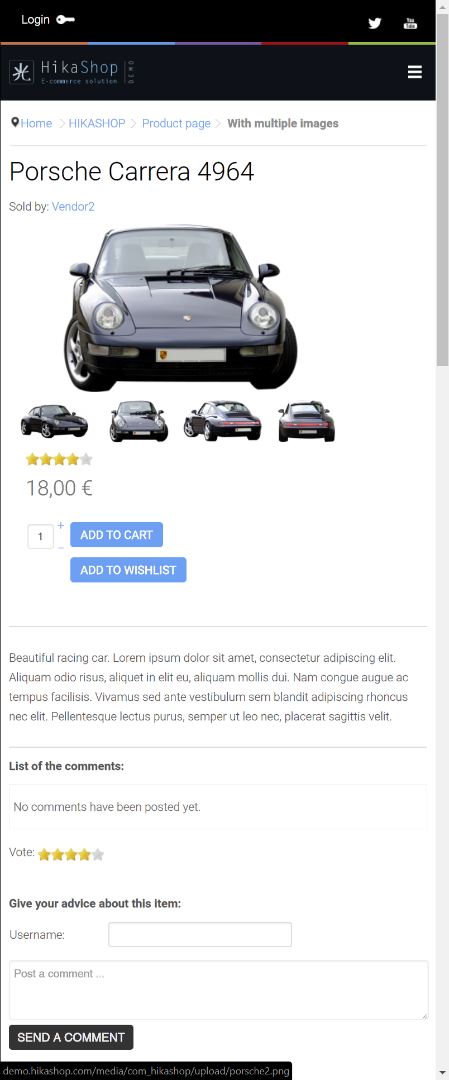Tap the Username field
Screen dimensions: 449x1080
[200, 935]
